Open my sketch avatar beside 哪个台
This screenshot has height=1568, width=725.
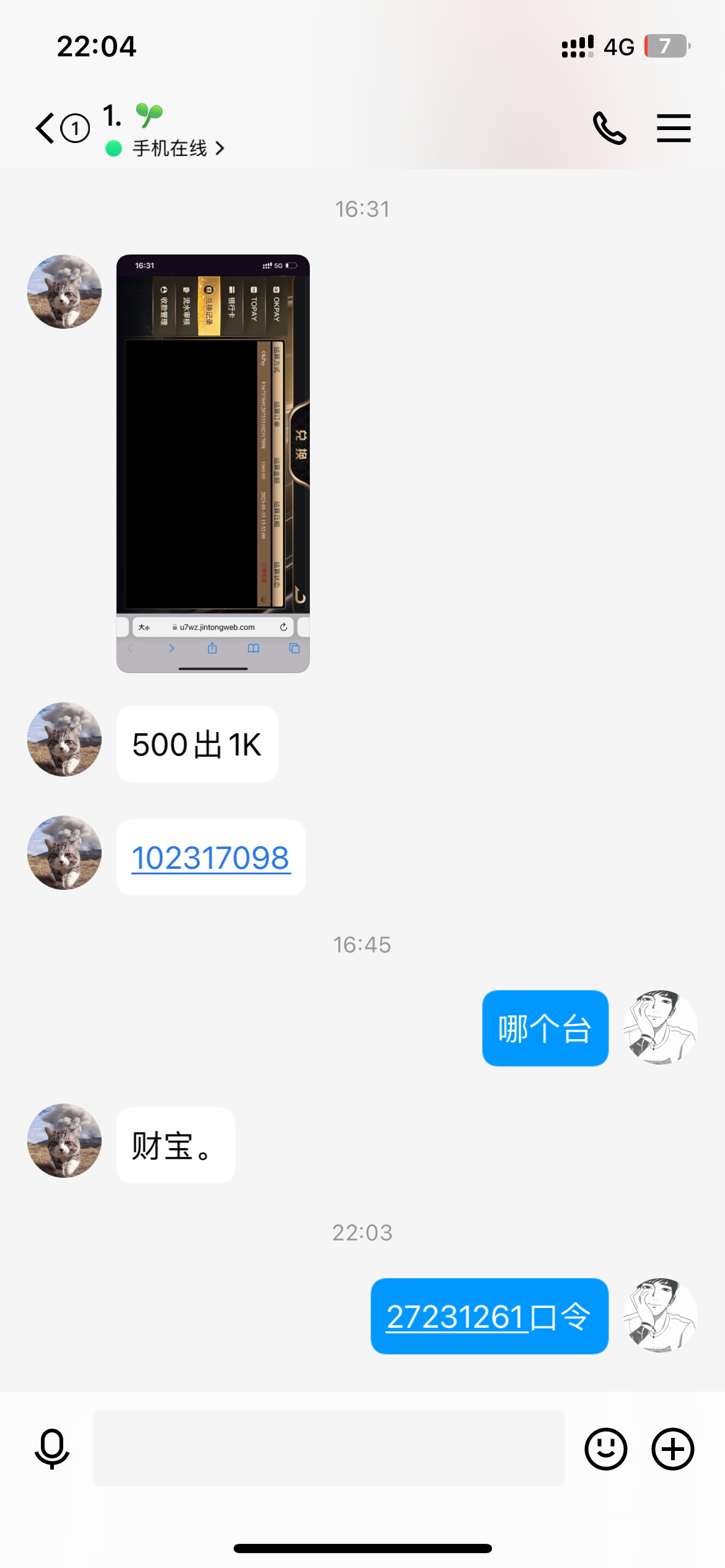(x=660, y=1027)
